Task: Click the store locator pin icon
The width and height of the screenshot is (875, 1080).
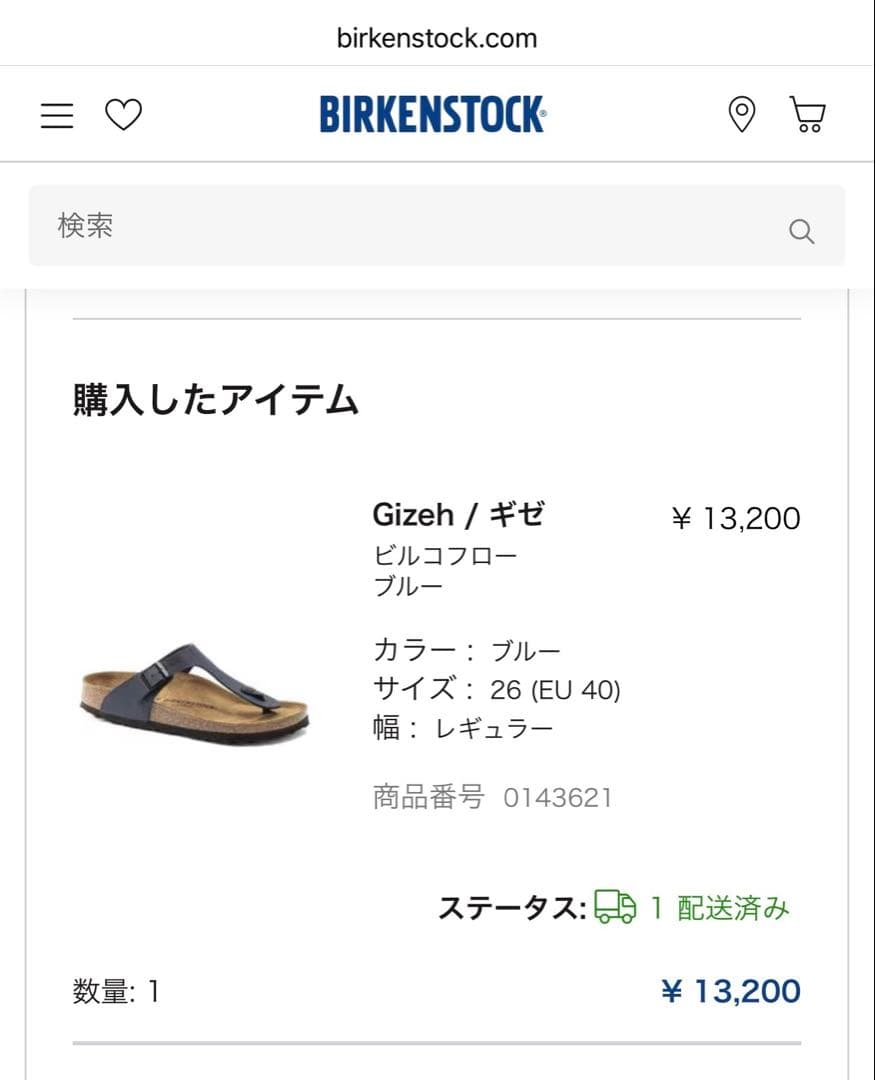Action: (x=741, y=115)
